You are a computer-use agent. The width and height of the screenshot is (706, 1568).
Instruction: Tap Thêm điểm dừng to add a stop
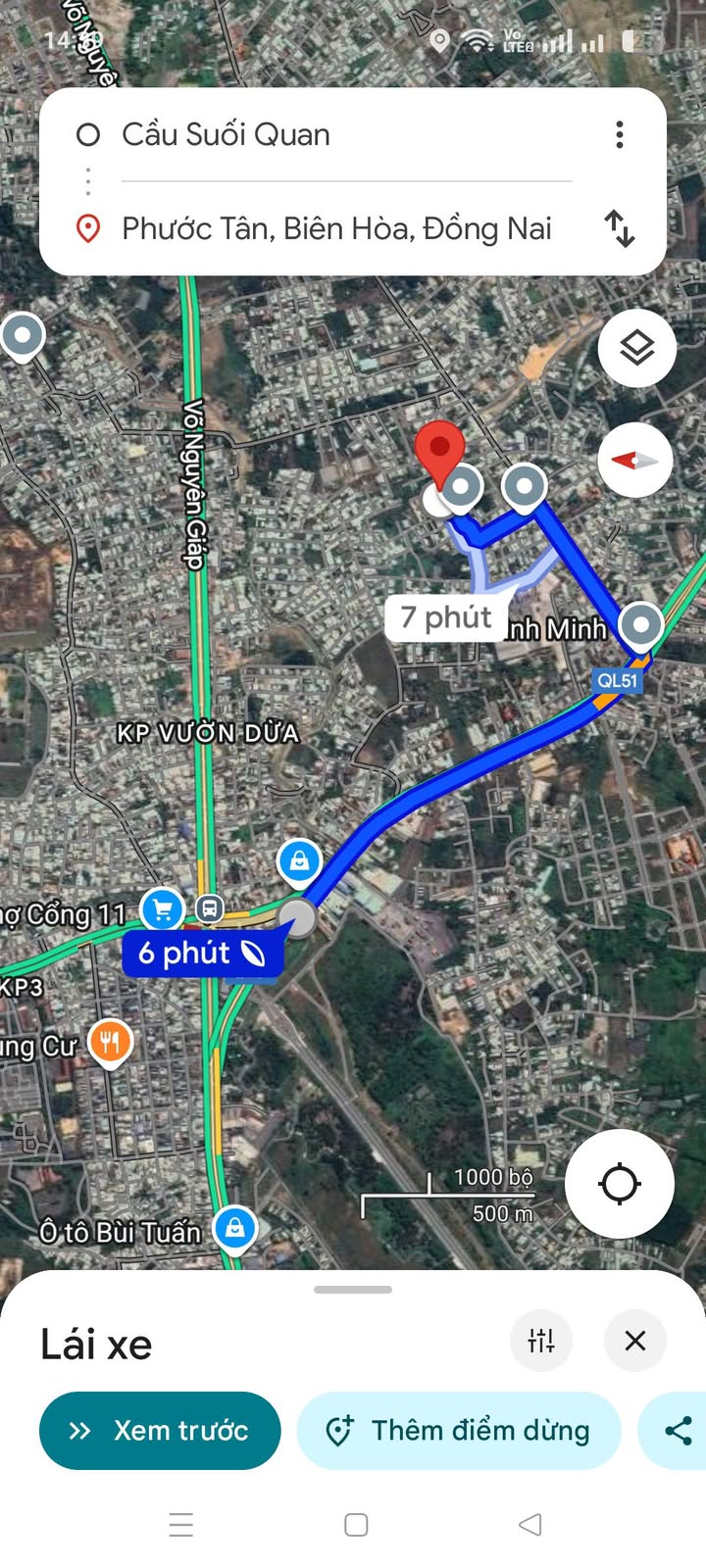pyautogui.click(x=459, y=1431)
